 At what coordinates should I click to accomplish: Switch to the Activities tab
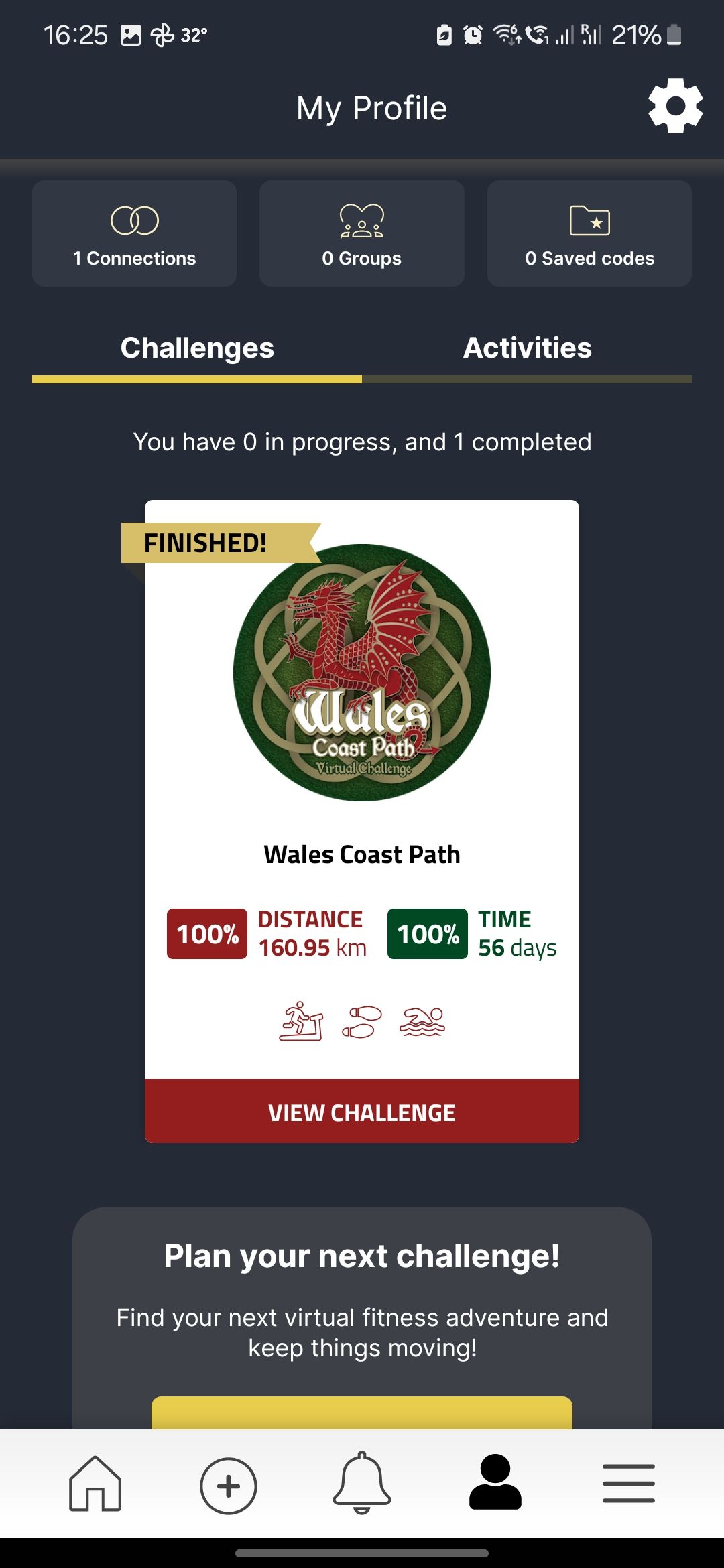(x=527, y=348)
